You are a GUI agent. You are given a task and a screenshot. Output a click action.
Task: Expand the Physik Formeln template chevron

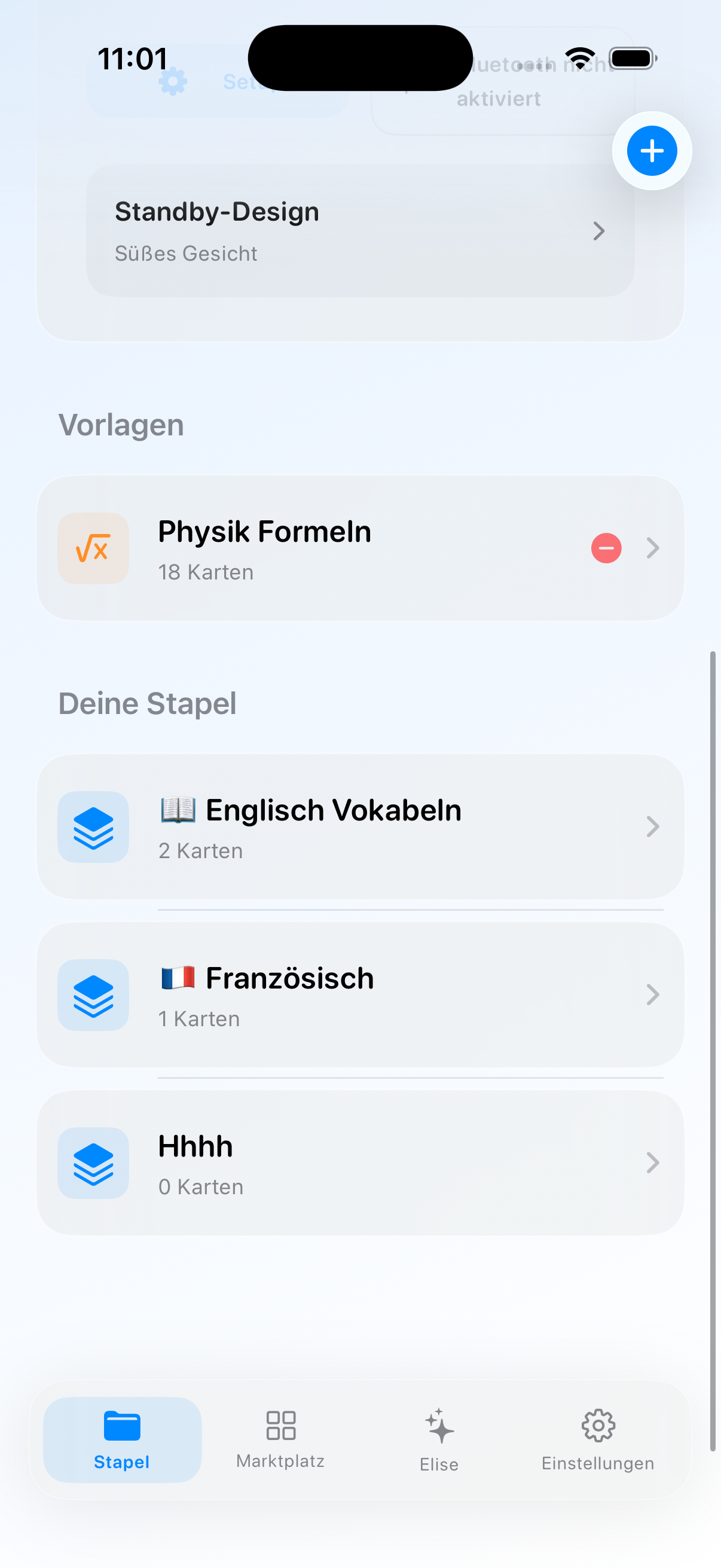(x=654, y=548)
